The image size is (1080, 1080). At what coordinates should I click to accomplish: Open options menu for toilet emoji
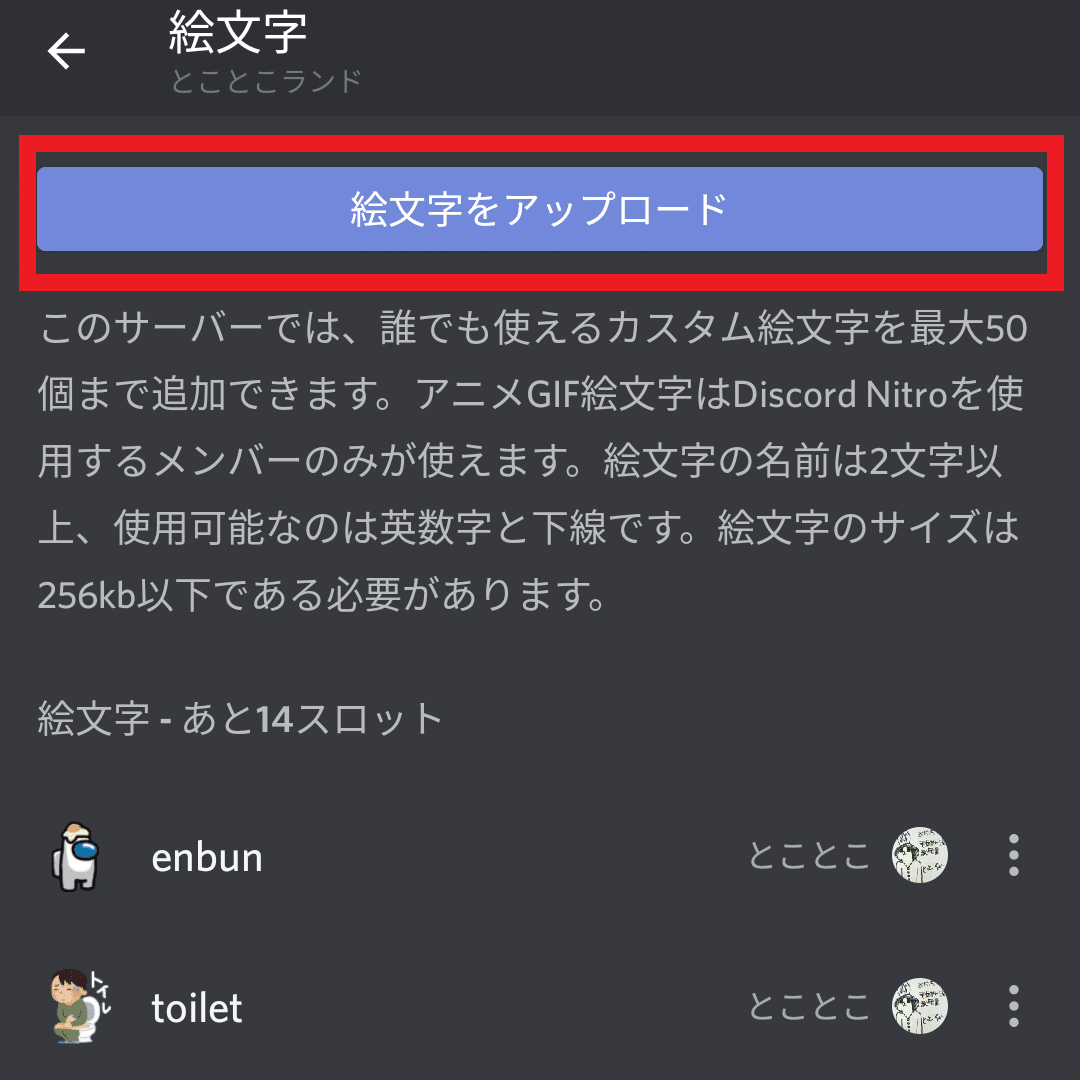(1013, 1006)
